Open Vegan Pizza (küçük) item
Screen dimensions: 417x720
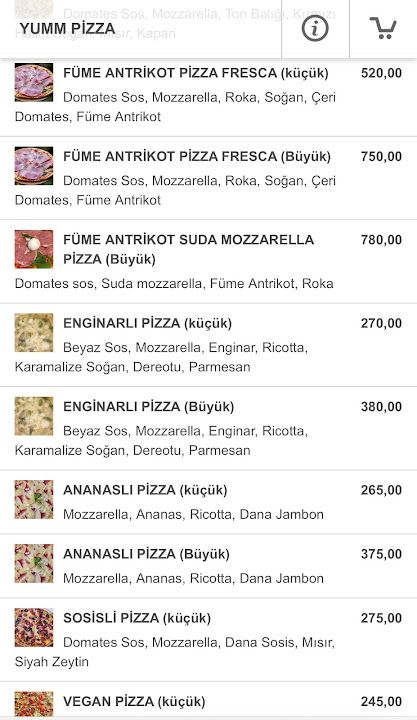click(x=208, y=701)
